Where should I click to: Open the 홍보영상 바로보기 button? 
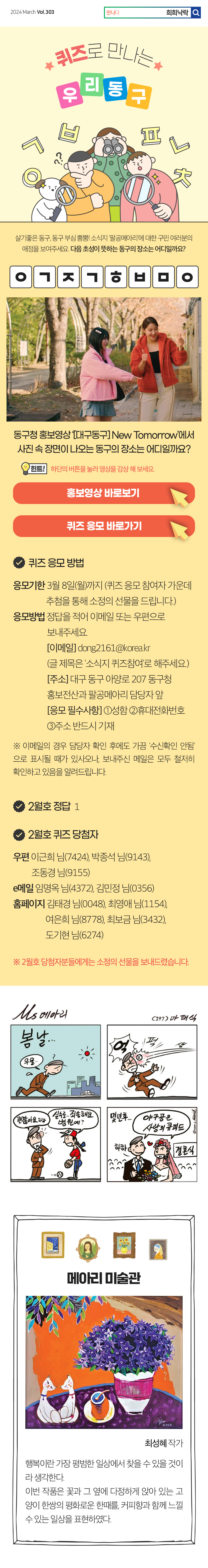[103, 493]
